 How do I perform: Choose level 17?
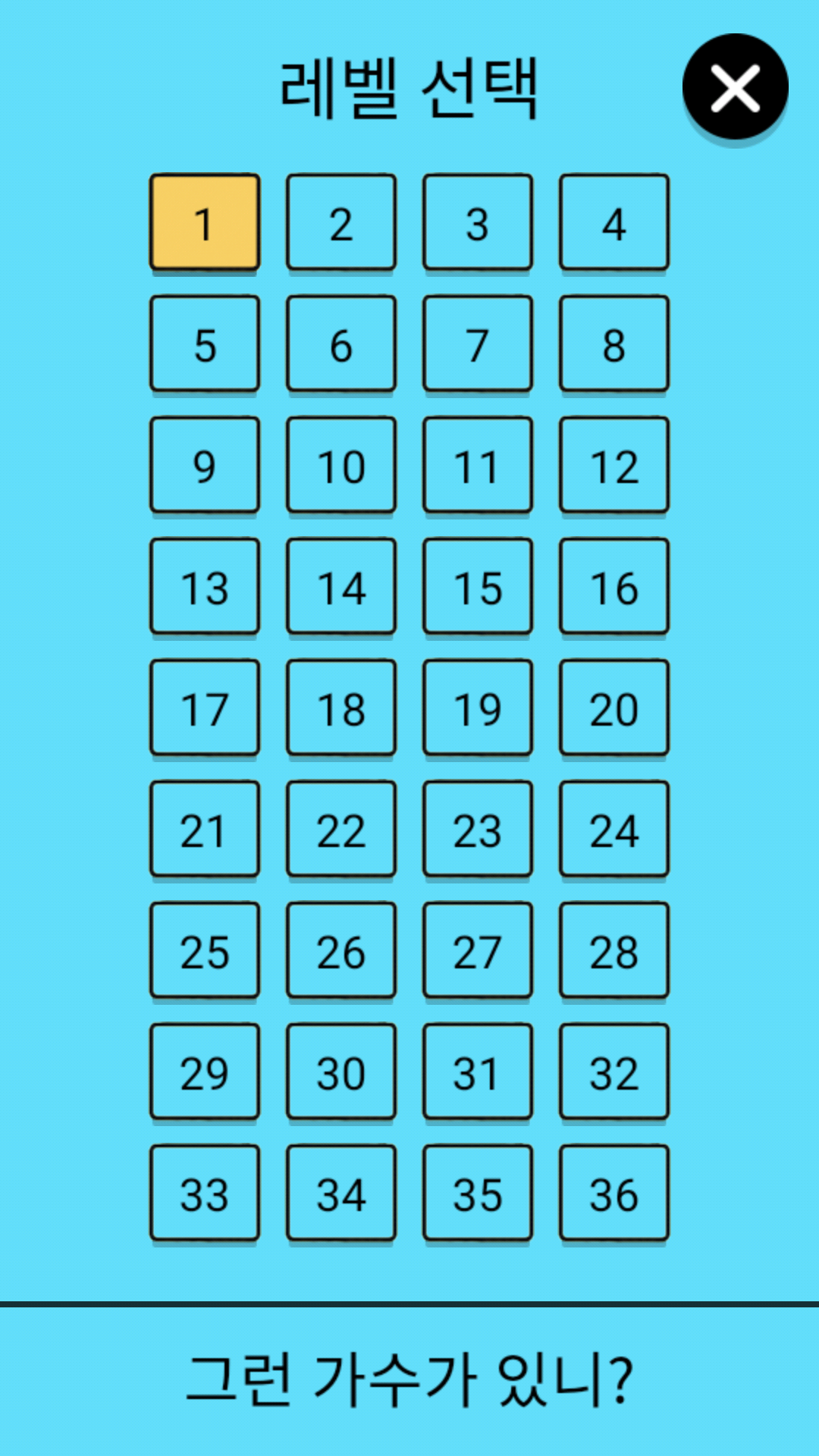point(205,708)
